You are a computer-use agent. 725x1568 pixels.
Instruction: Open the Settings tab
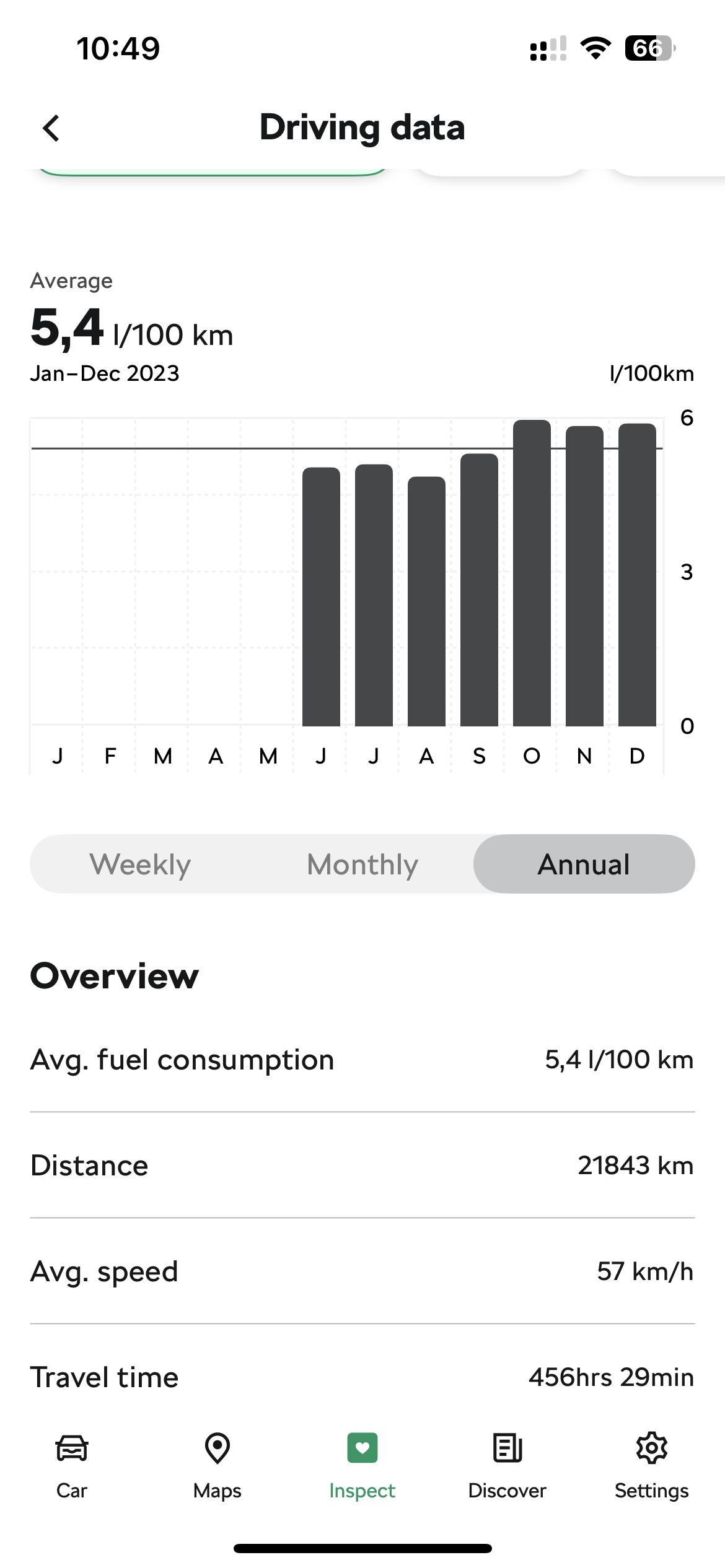651,1465
